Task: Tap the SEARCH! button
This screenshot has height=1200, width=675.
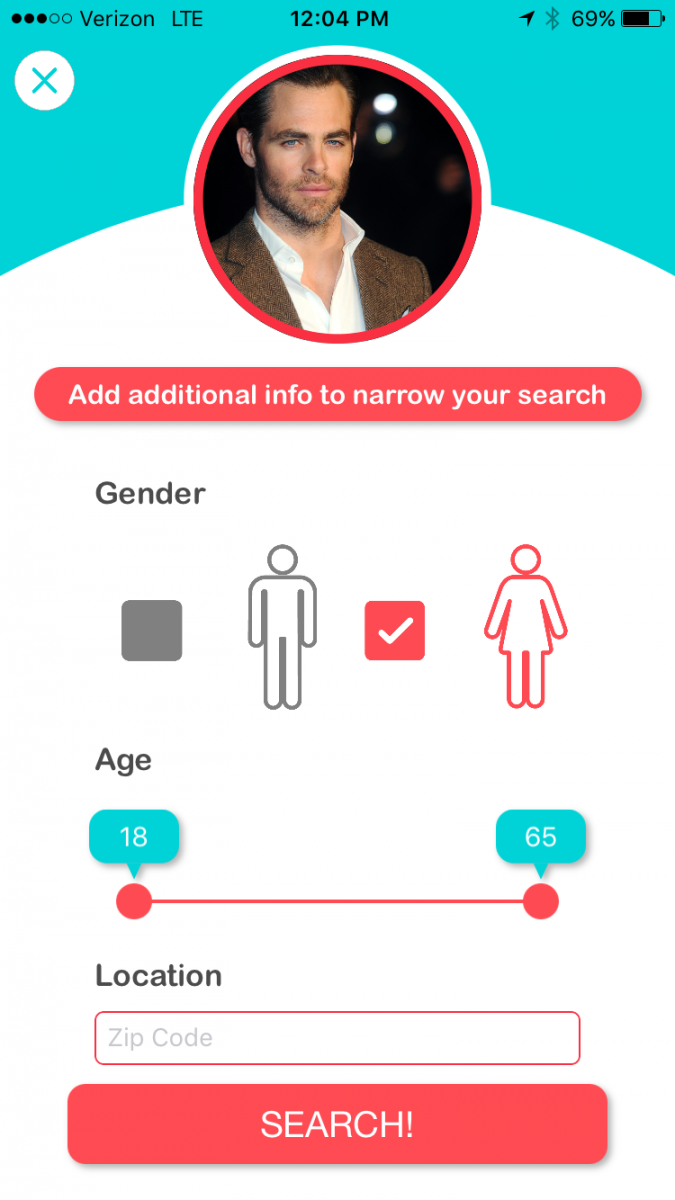Action: 337,1124
